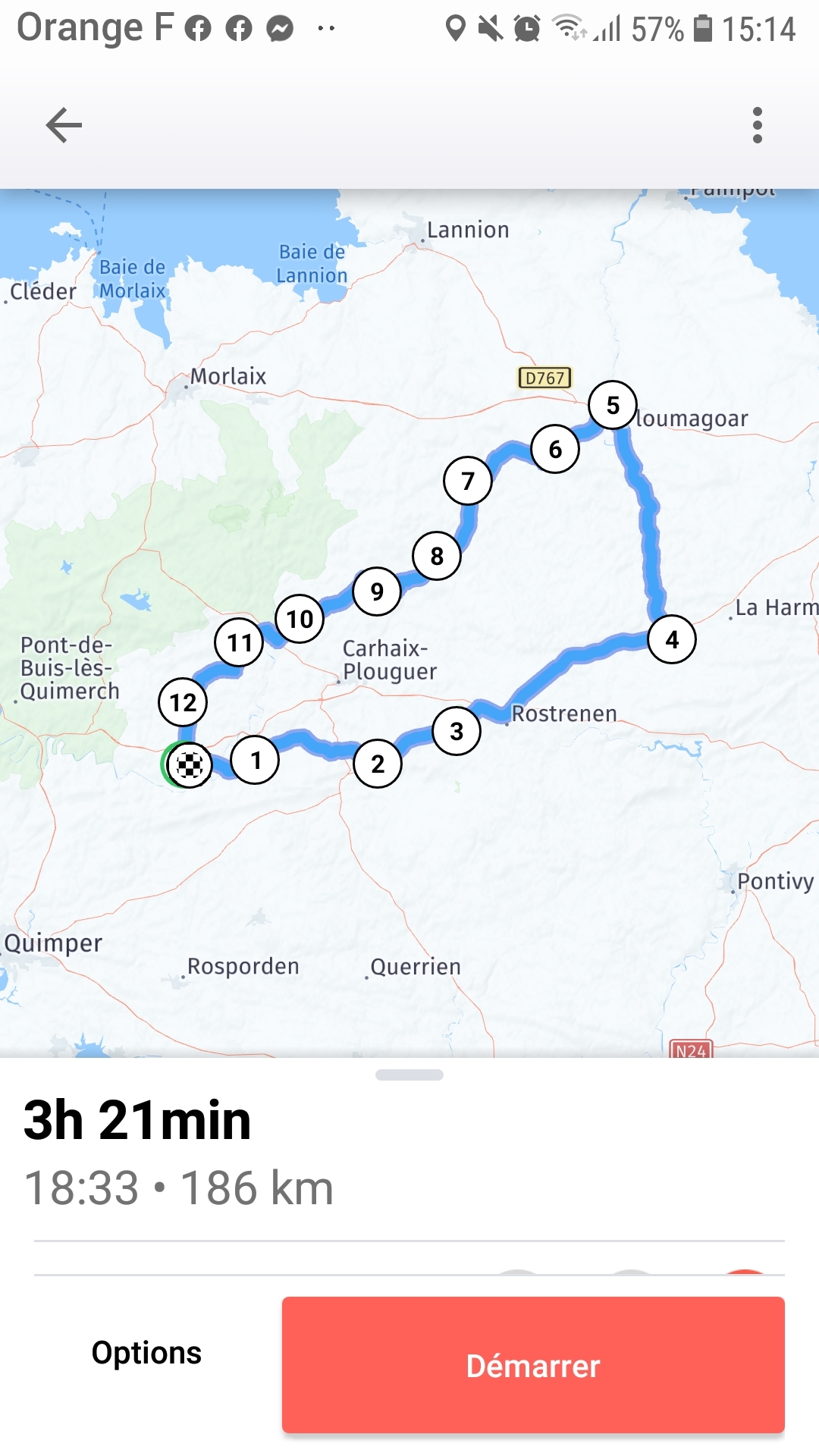Go back using the arrow
The width and height of the screenshot is (819, 1456).
click(x=64, y=125)
